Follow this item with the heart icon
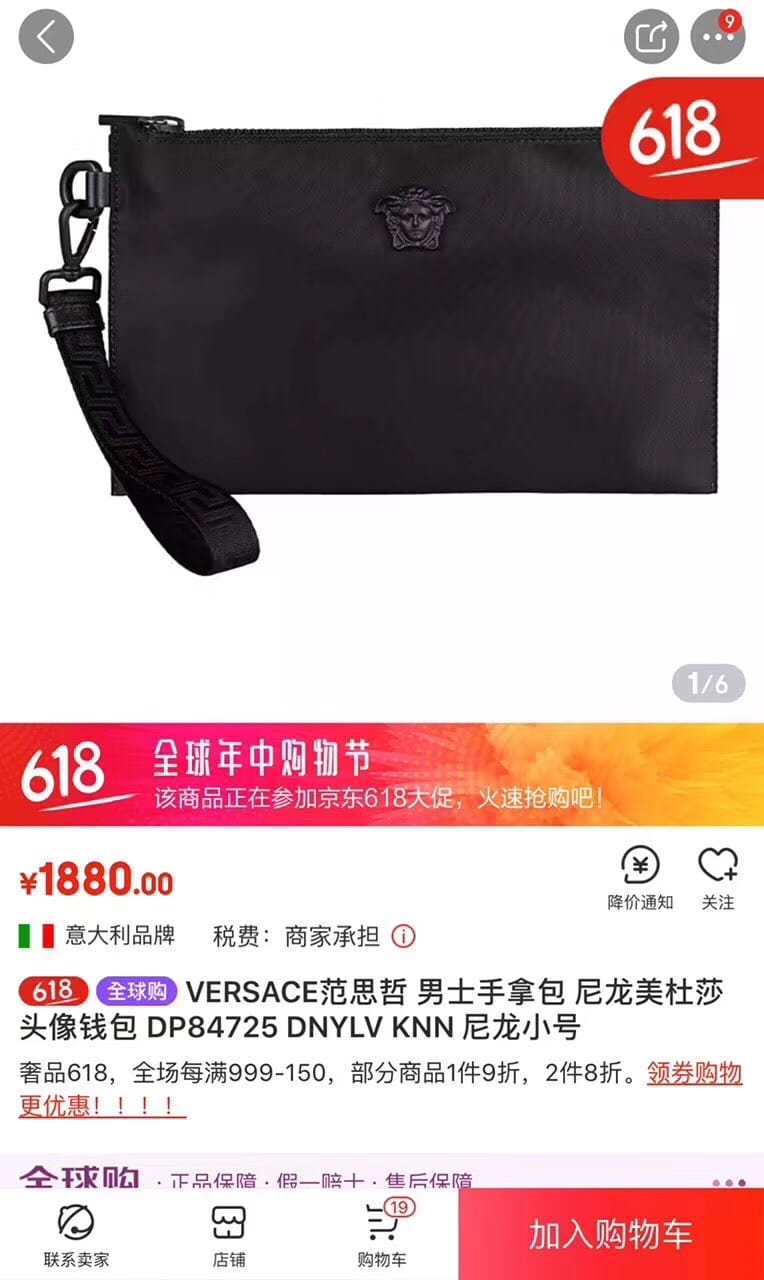 click(x=717, y=877)
